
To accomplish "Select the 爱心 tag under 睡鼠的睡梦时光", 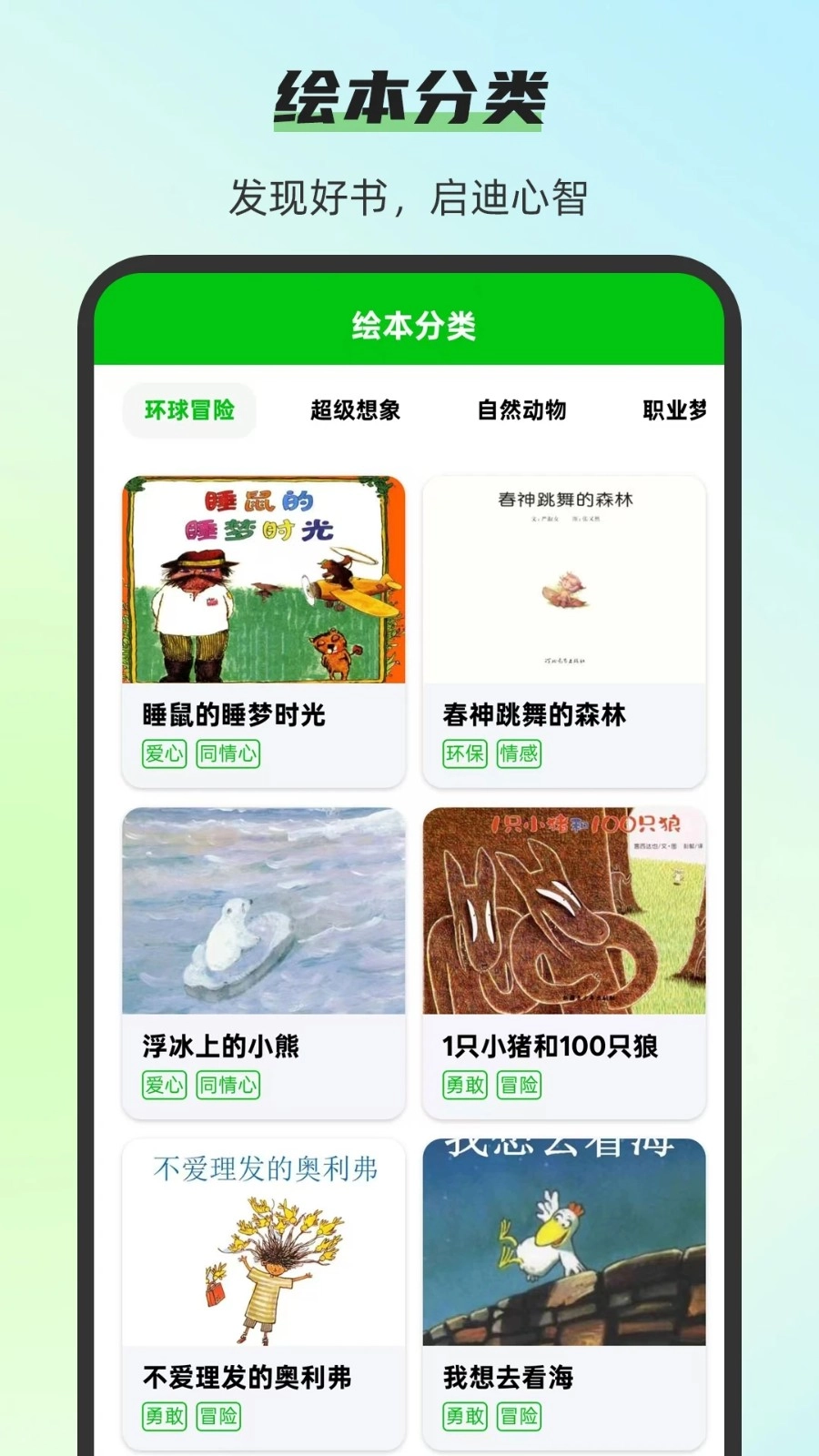I will point(163,753).
